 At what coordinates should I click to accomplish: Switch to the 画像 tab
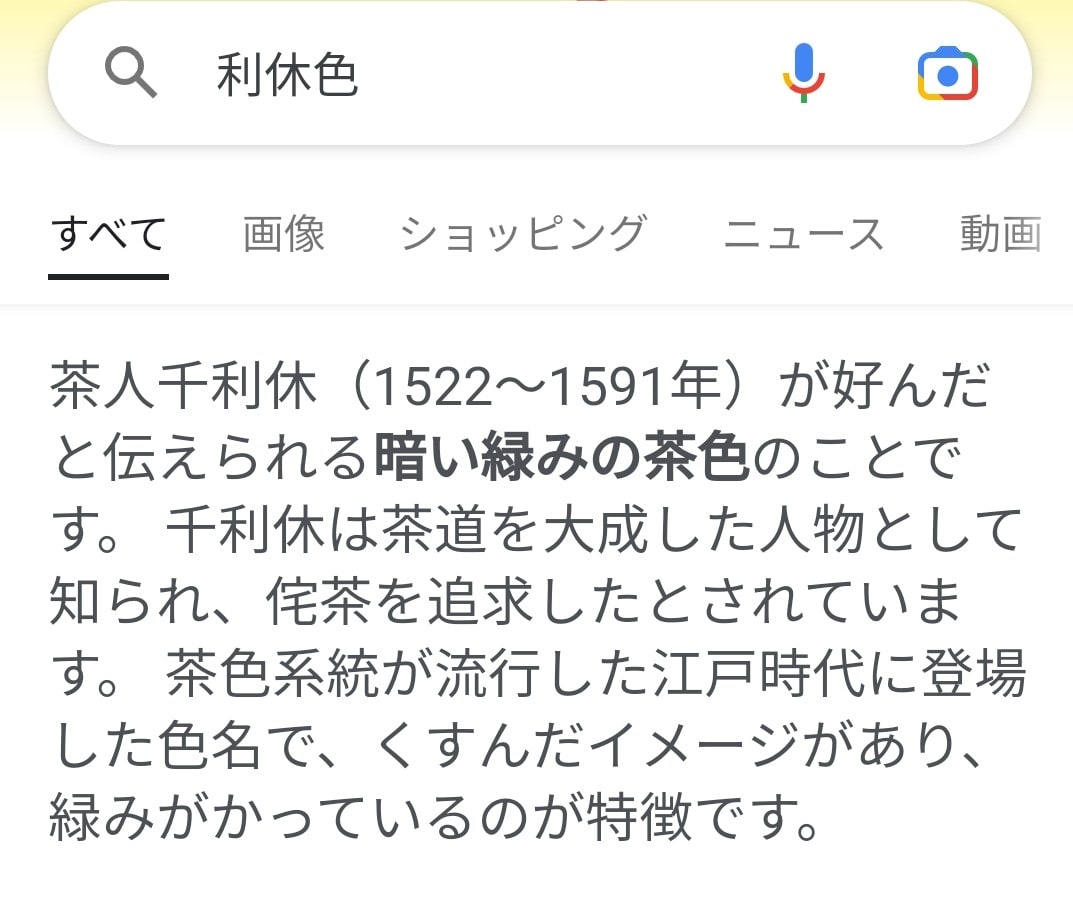click(x=284, y=235)
